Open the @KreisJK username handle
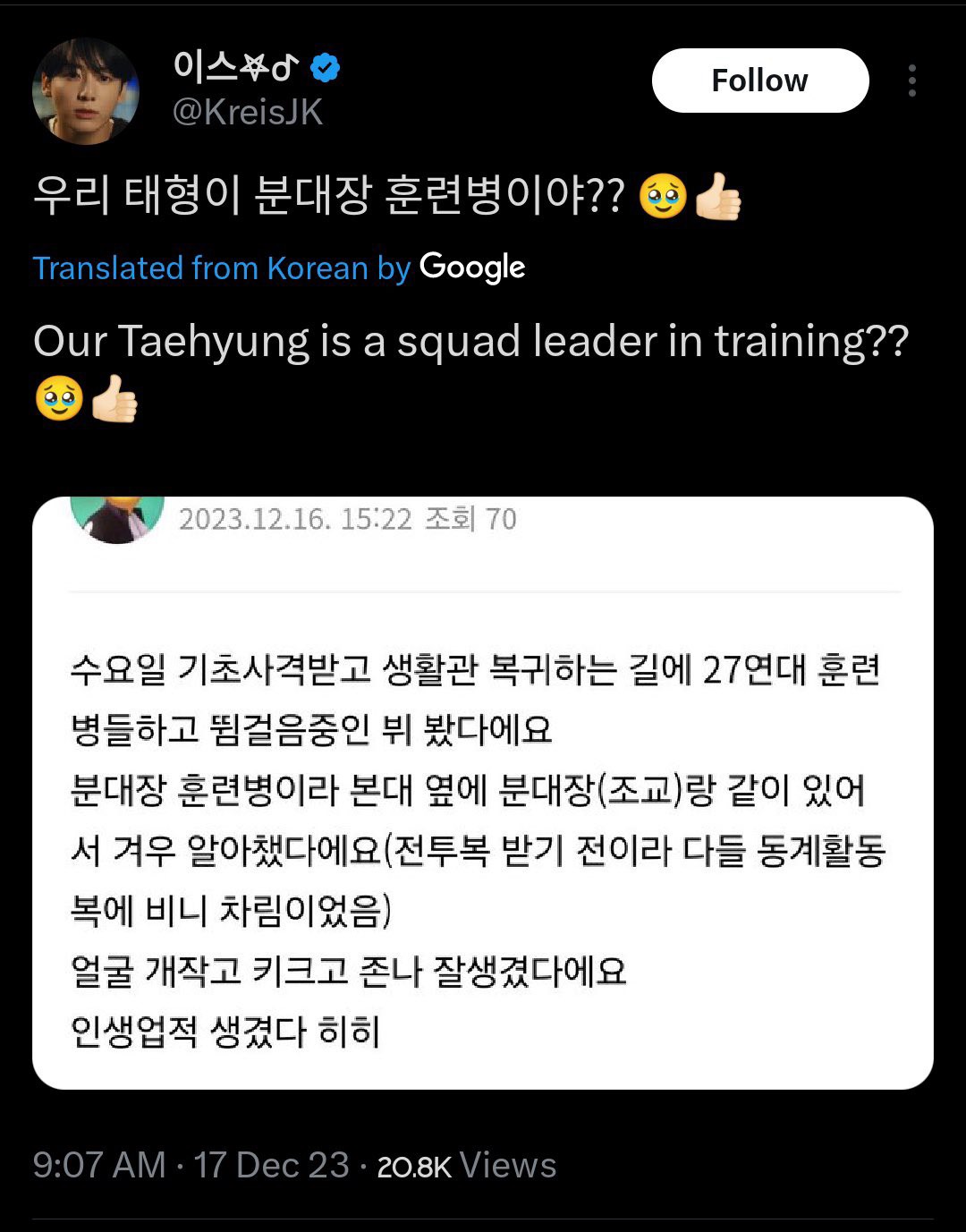Screen dimensions: 966x1232 point(247,114)
